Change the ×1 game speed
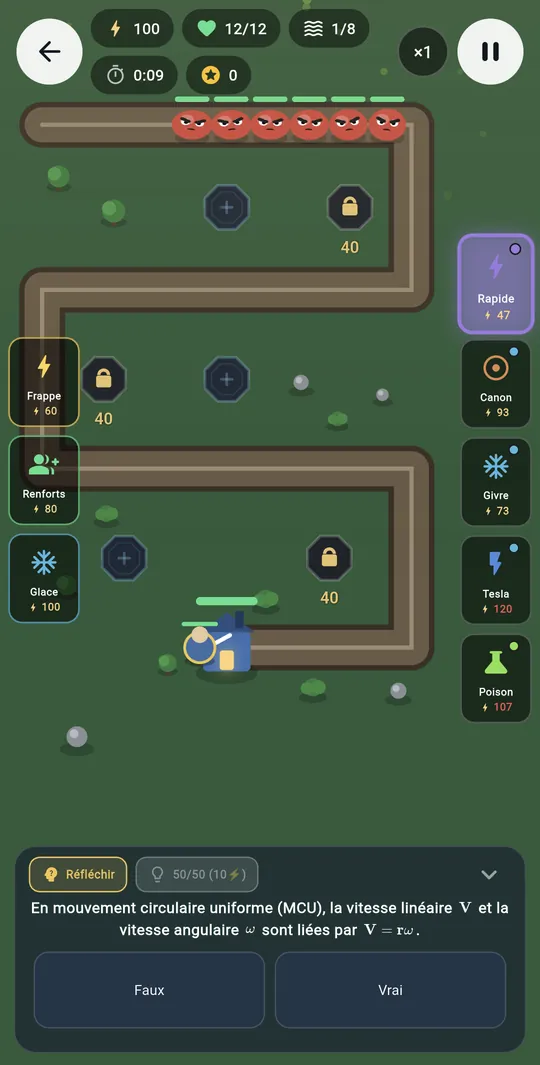Viewport: 540px width, 1065px height. [x=422, y=52]
